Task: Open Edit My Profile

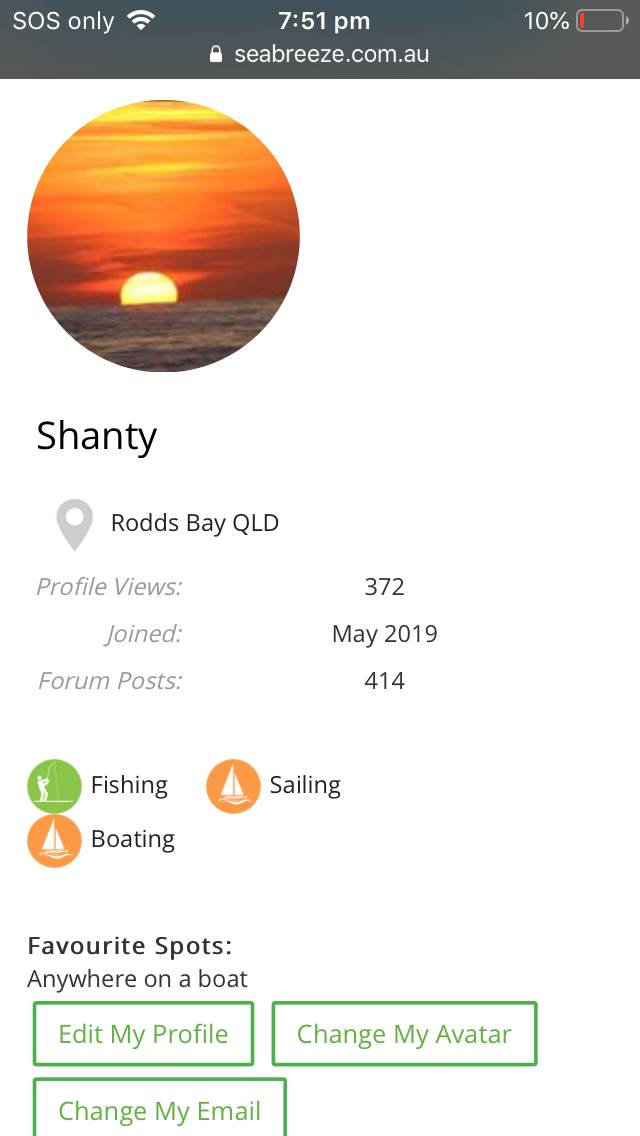Action: click(143, 1034)
